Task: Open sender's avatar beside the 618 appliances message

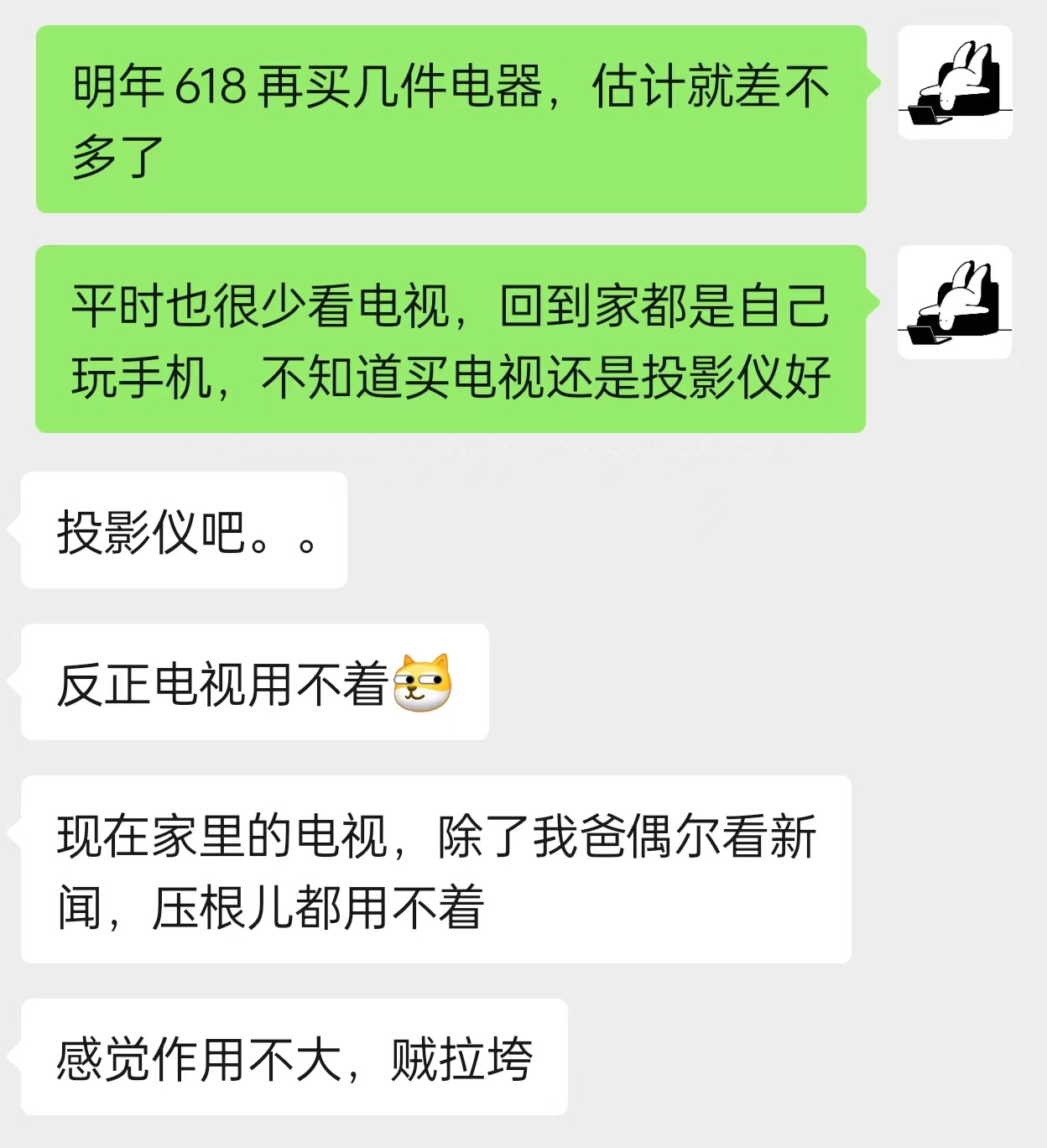Action: click(x=955, y=82)
